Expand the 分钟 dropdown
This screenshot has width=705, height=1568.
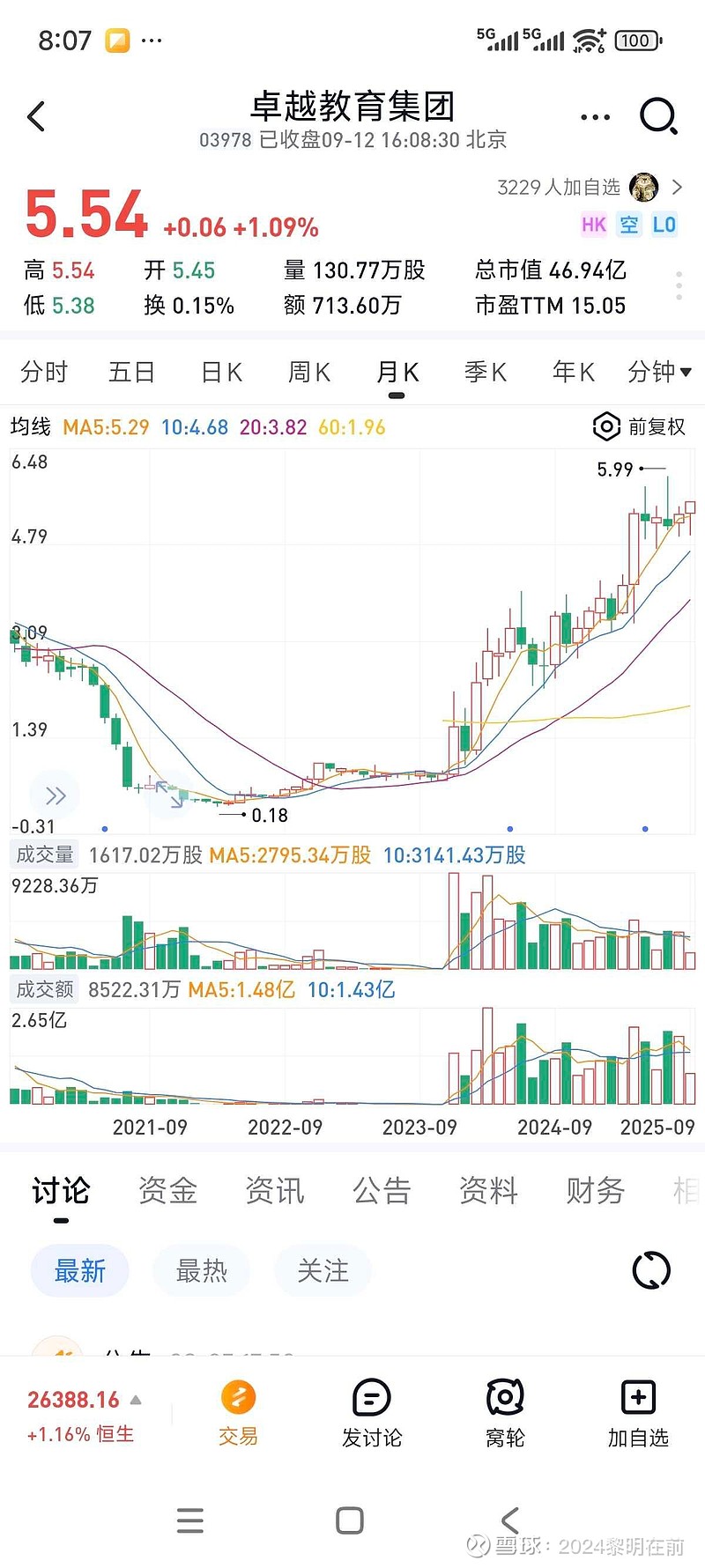pyautogui.click(x=659, y=373)
